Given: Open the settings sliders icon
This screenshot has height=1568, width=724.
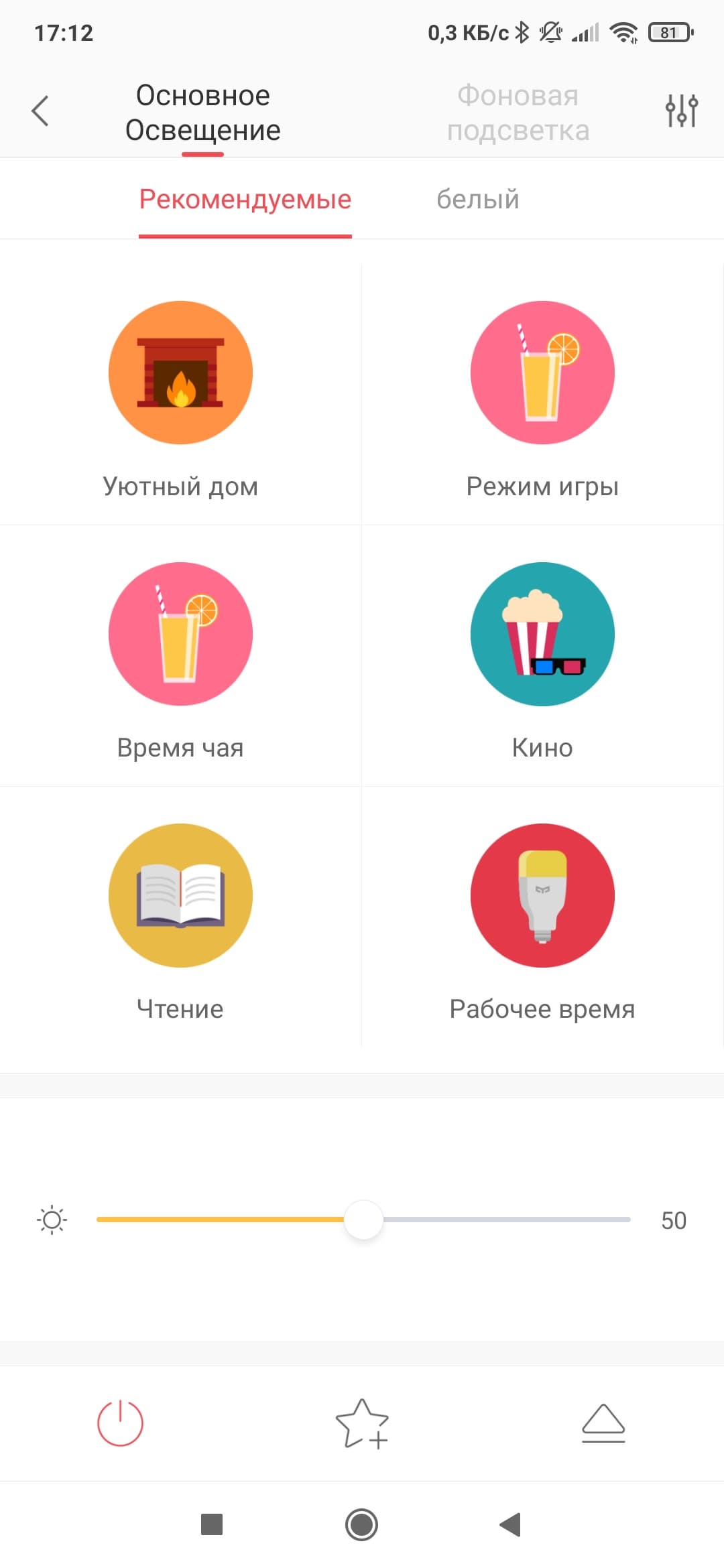Looking at the screenshot, I should point(681,111).
